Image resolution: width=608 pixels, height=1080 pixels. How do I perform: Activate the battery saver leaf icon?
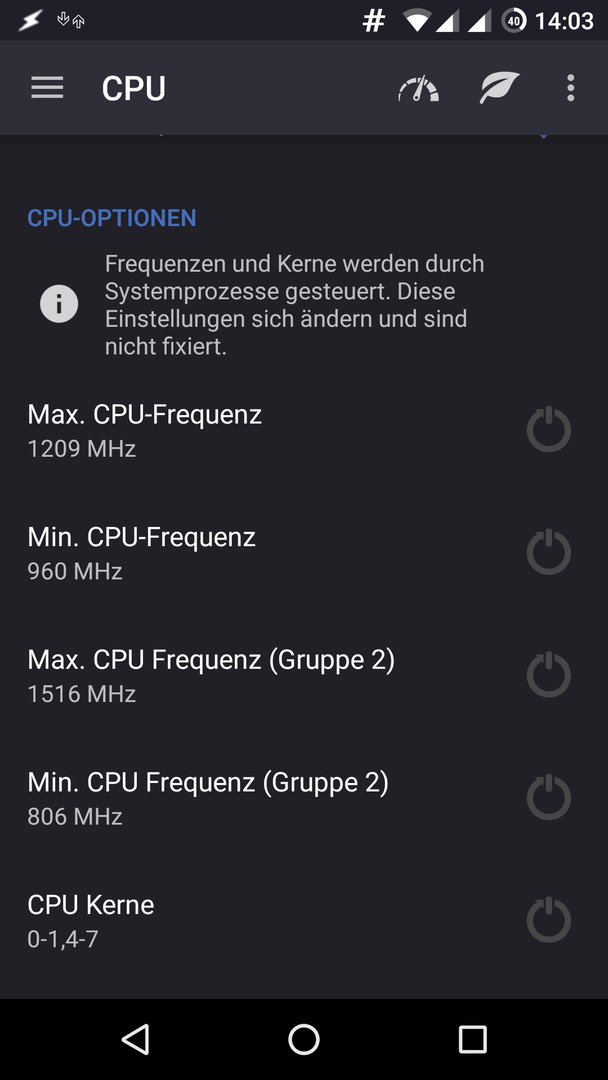pos(499,87)
